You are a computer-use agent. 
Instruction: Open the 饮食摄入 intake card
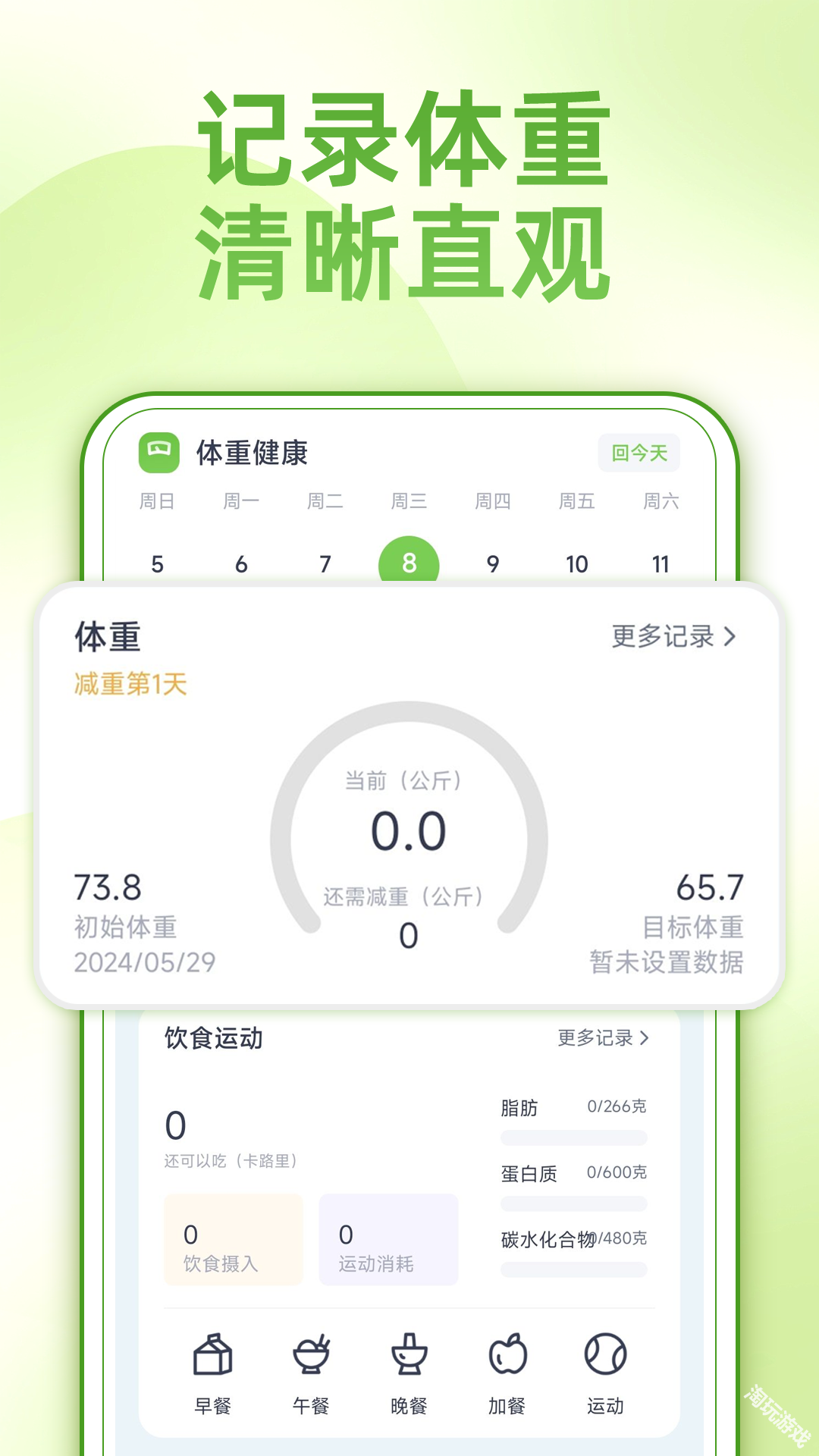click(232, 1238)
